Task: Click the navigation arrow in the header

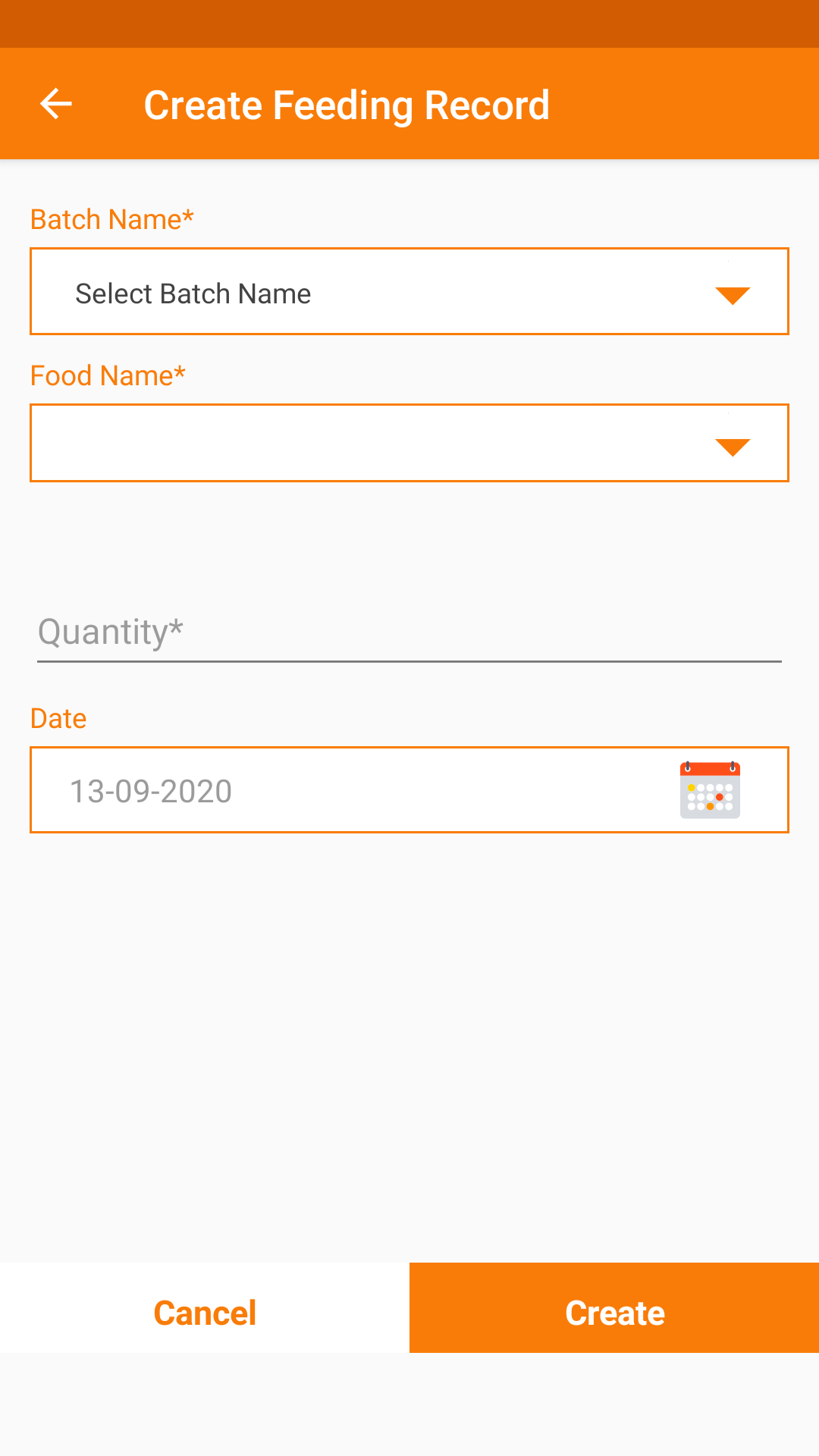Action: click(55, 104)
